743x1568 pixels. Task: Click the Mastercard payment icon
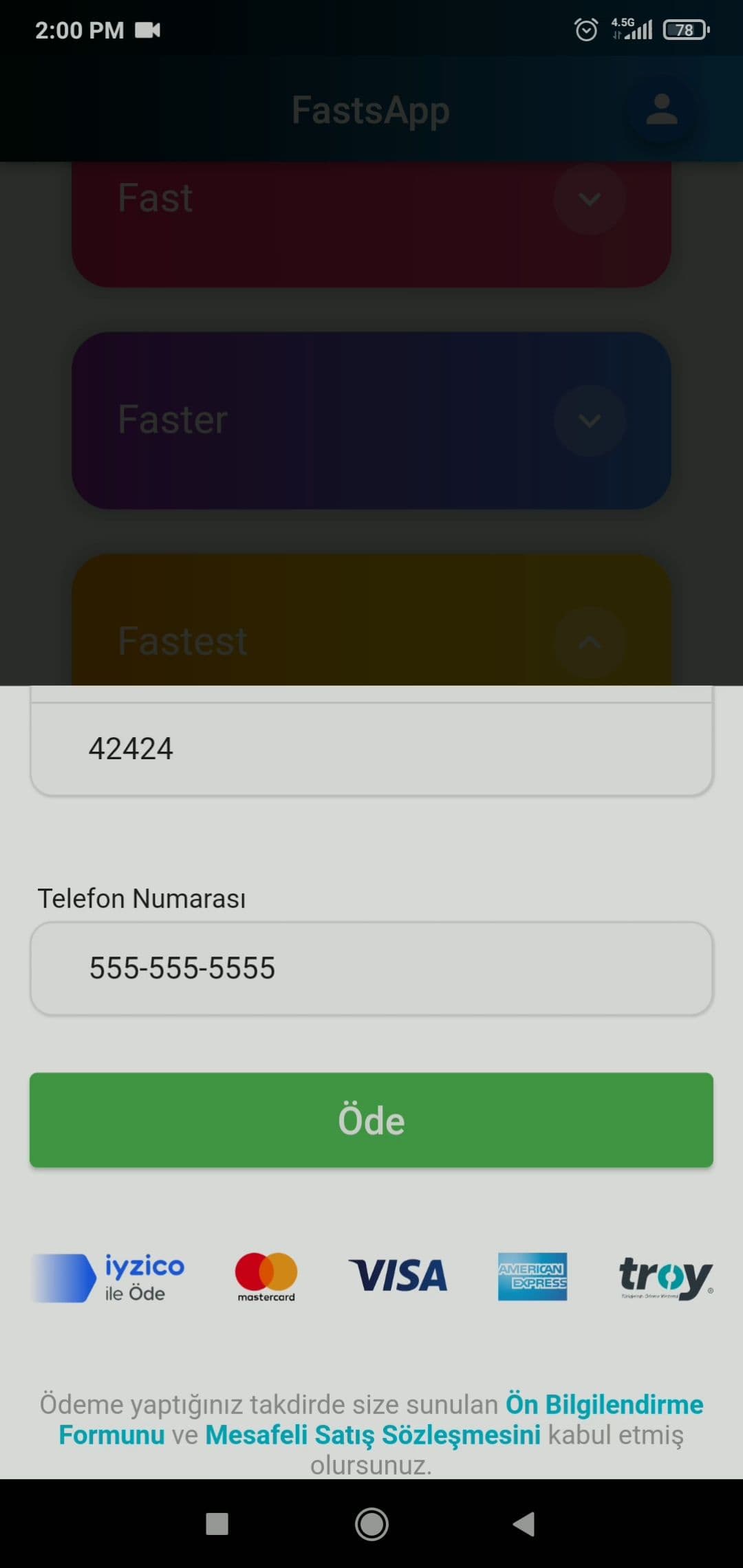(265, 1276)
